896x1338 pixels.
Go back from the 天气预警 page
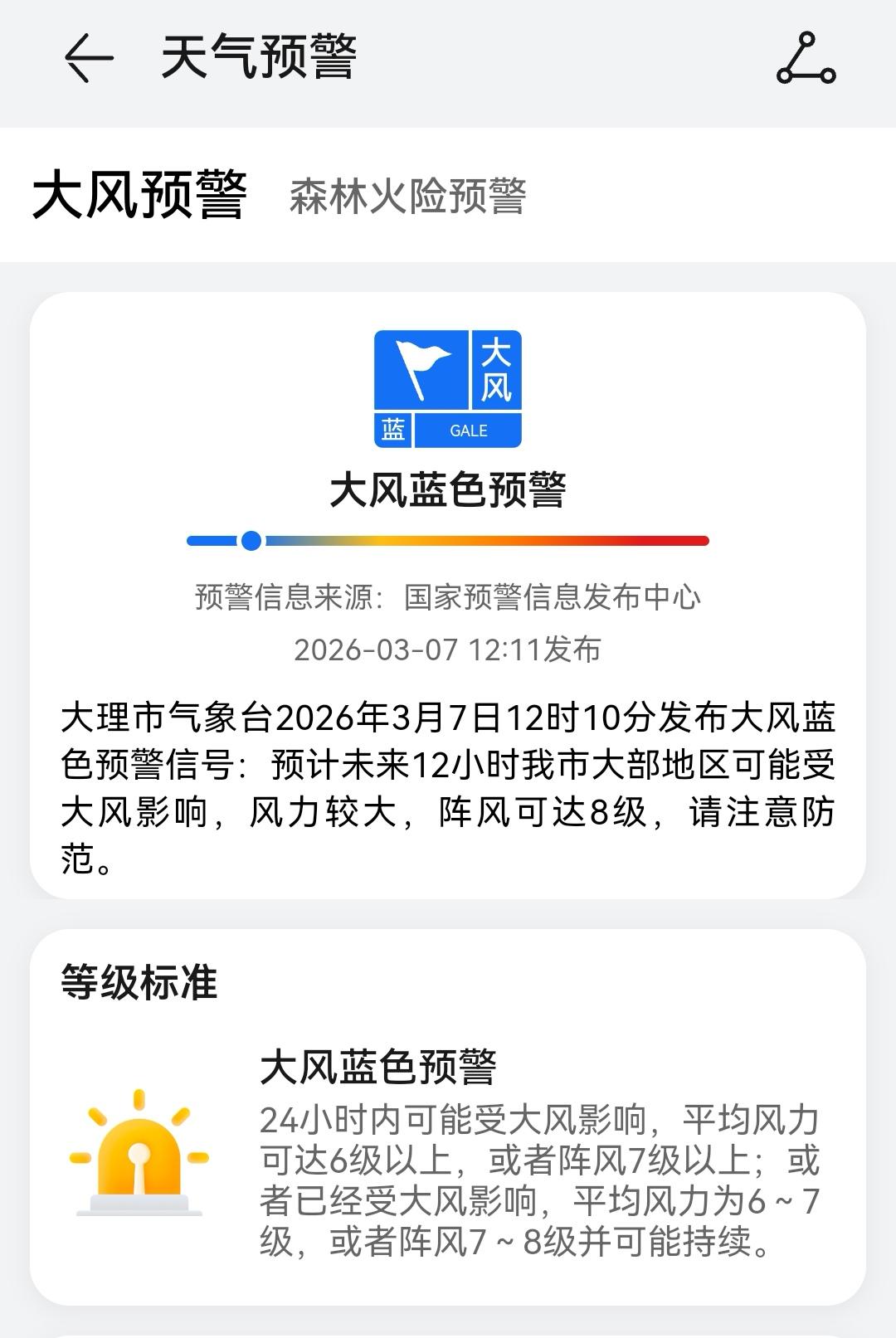89,58
